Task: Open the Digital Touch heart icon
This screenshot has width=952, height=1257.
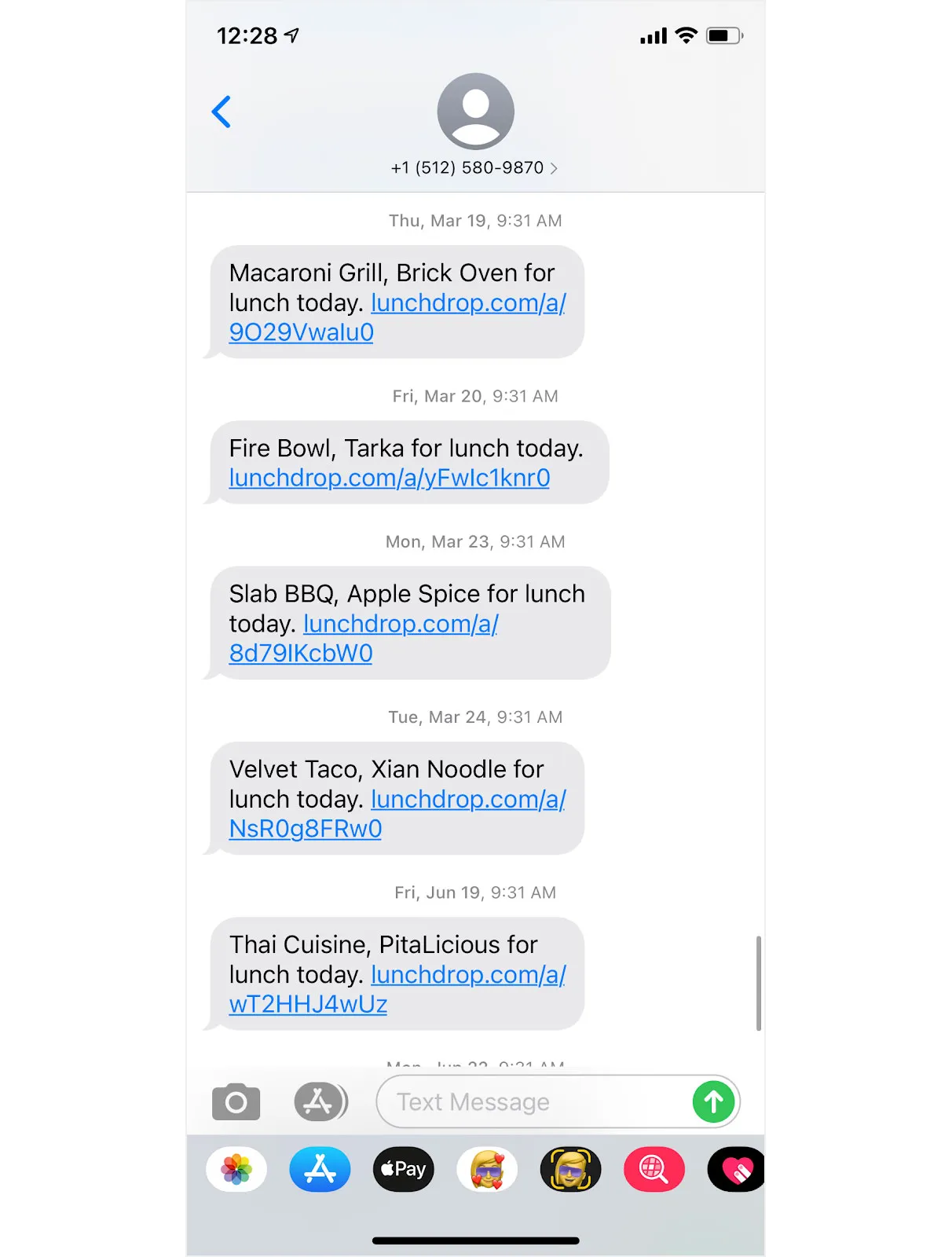Action: click(x=735, y=1170)
